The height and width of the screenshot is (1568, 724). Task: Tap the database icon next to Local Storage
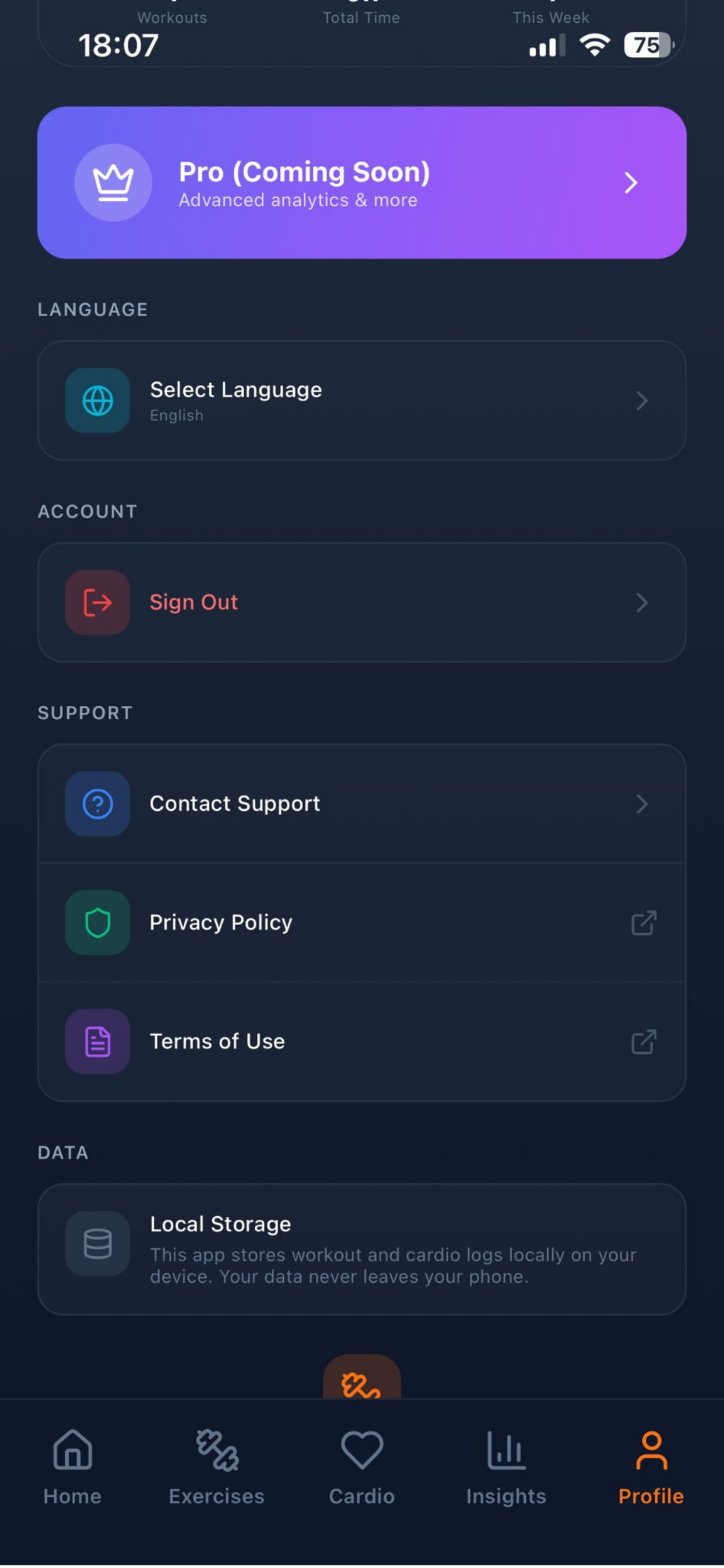click(x=97, y=1245)
